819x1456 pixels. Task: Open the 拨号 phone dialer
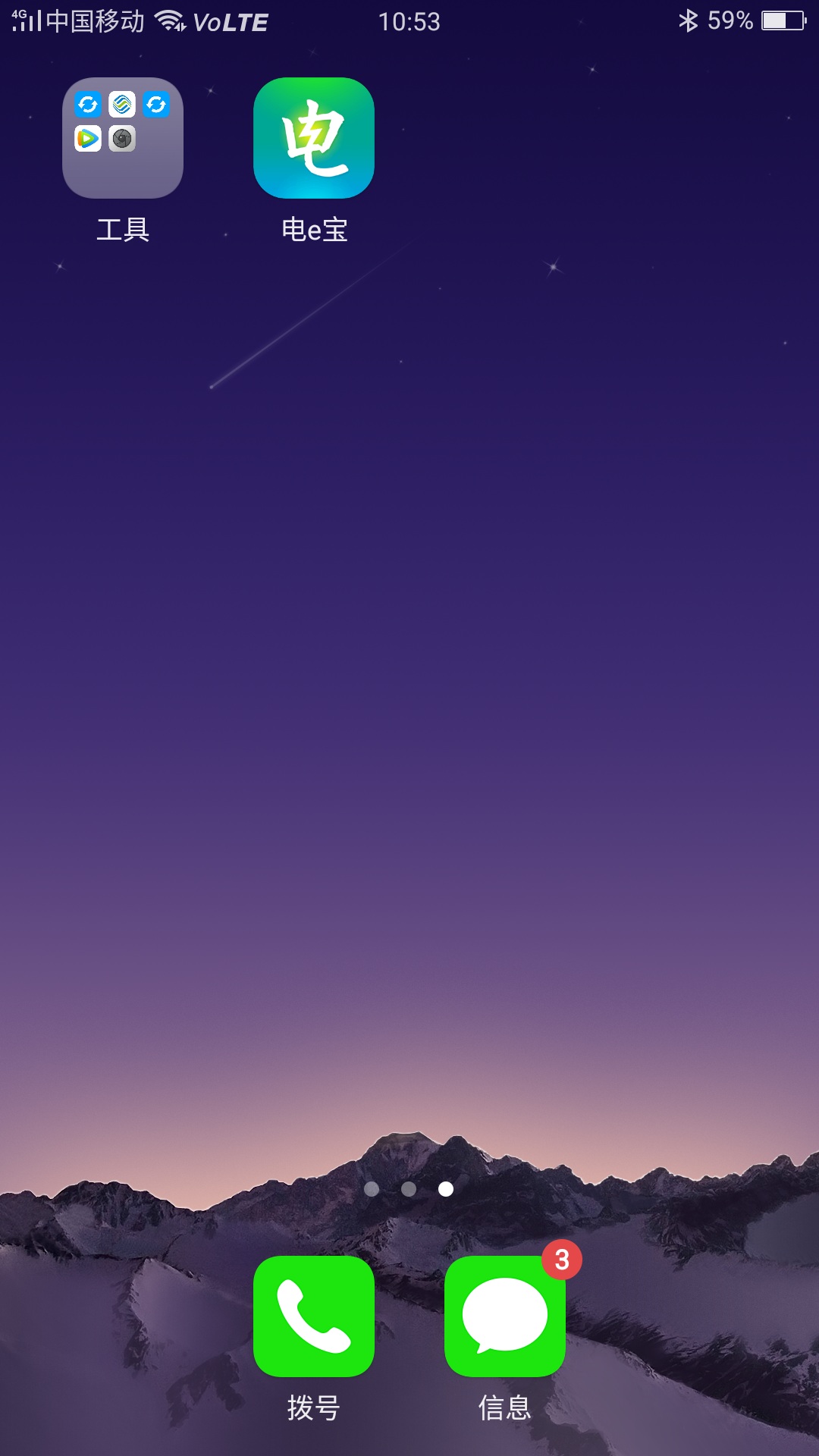click(314, 1316)
